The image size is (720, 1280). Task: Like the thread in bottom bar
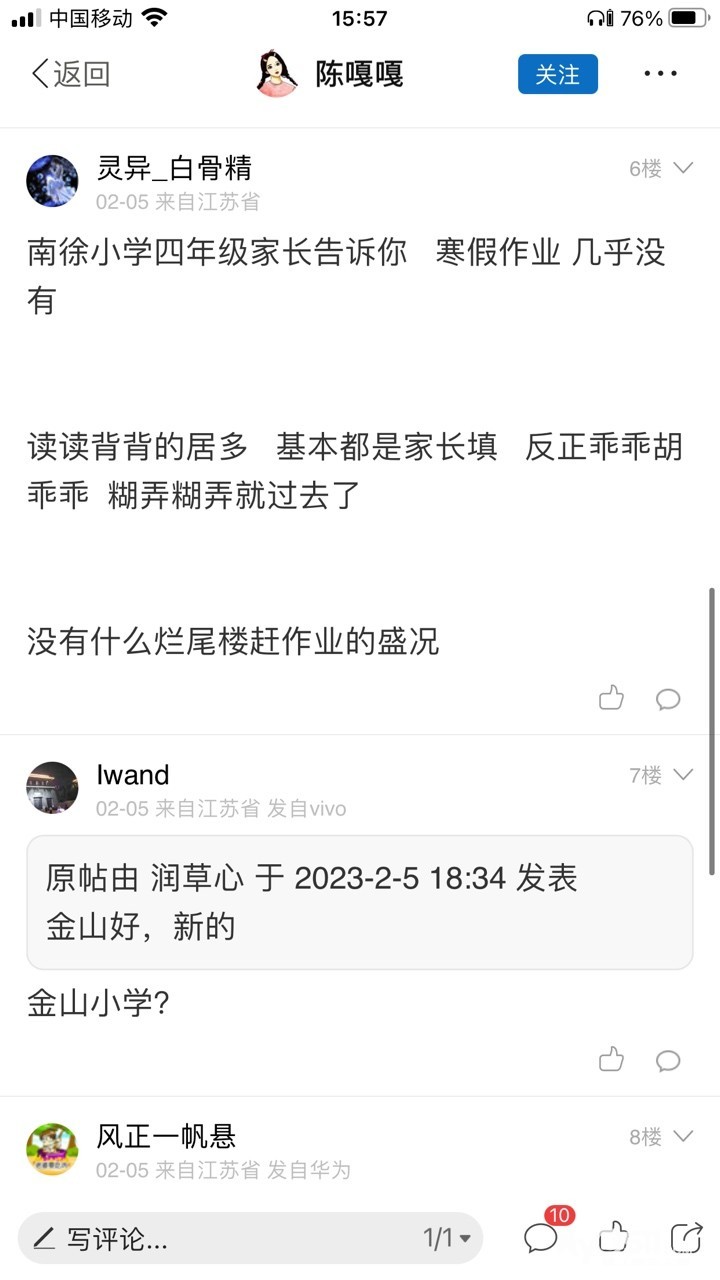click(613, 1238)
